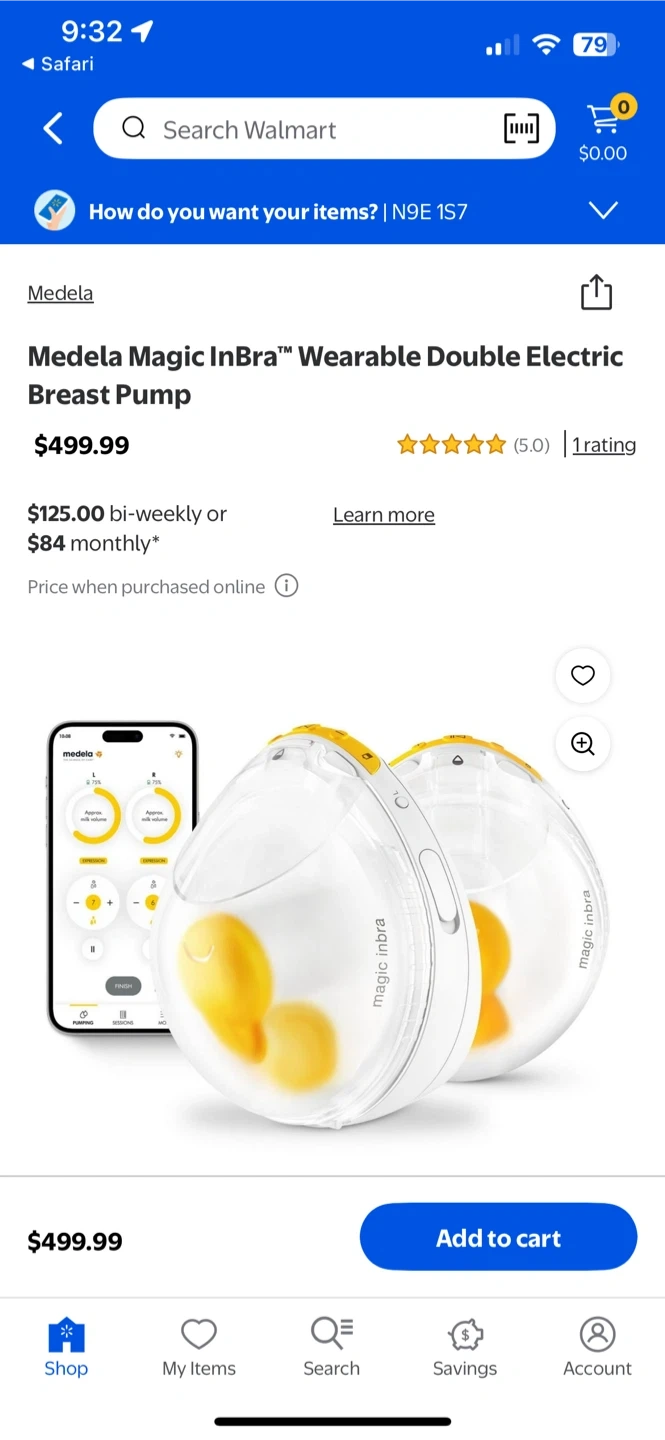The width and height of the screenshot is (665, 1440).
Task: Switch to the Account tab
Action: pyautogui.click(x=597, y=1346)
